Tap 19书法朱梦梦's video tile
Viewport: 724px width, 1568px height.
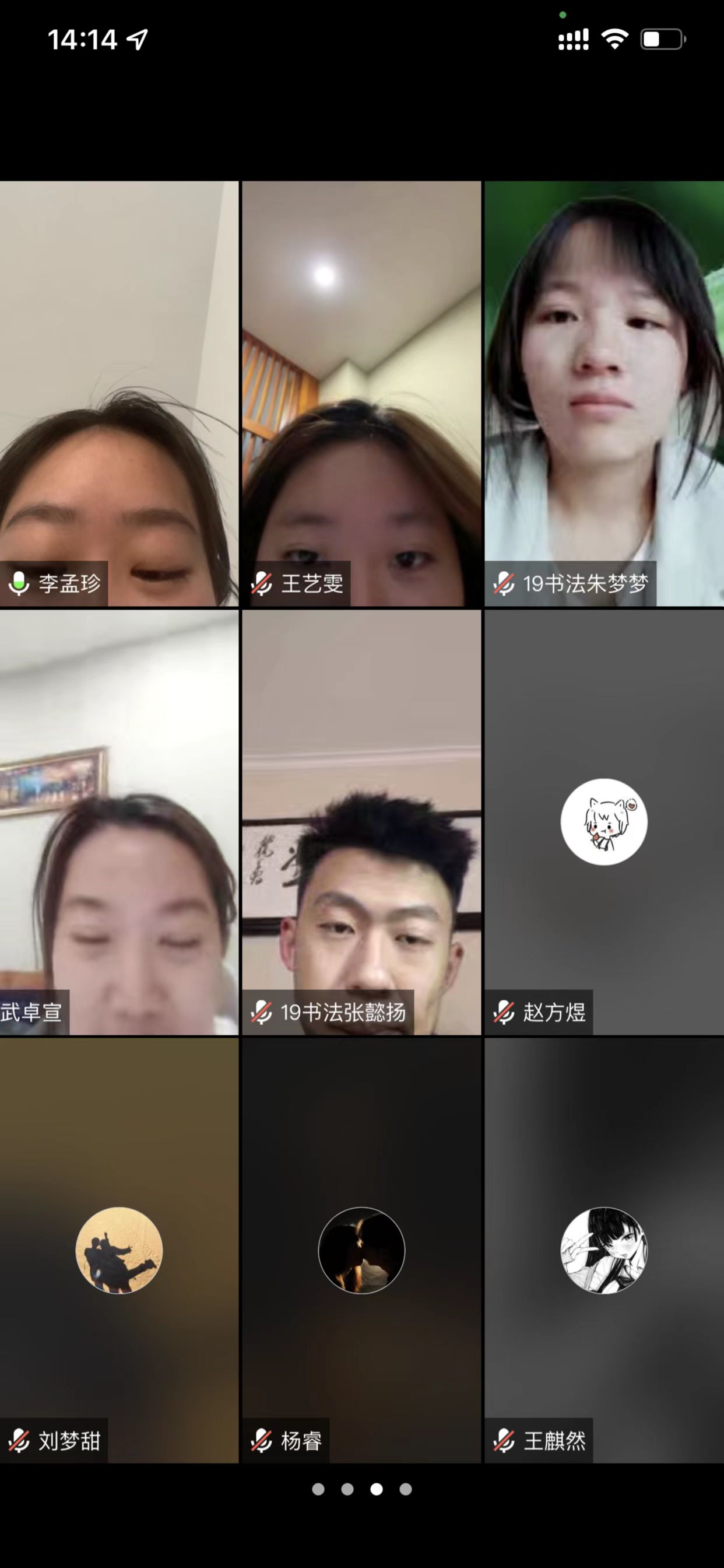pos(603,393)
